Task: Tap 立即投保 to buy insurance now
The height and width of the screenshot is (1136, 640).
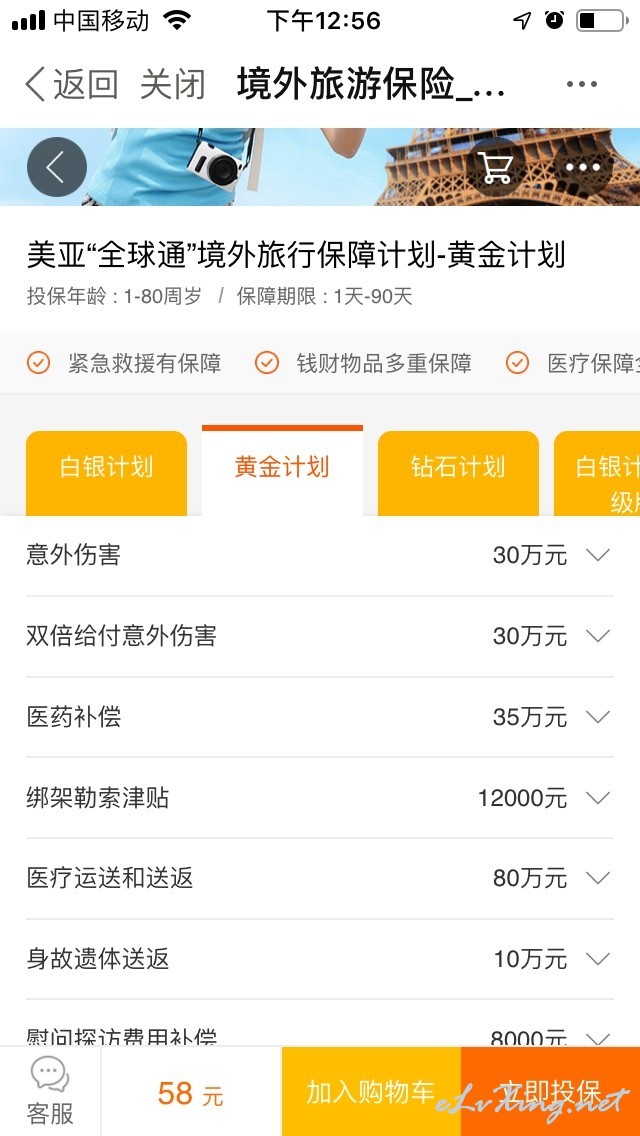Action: click(550, 1091)
